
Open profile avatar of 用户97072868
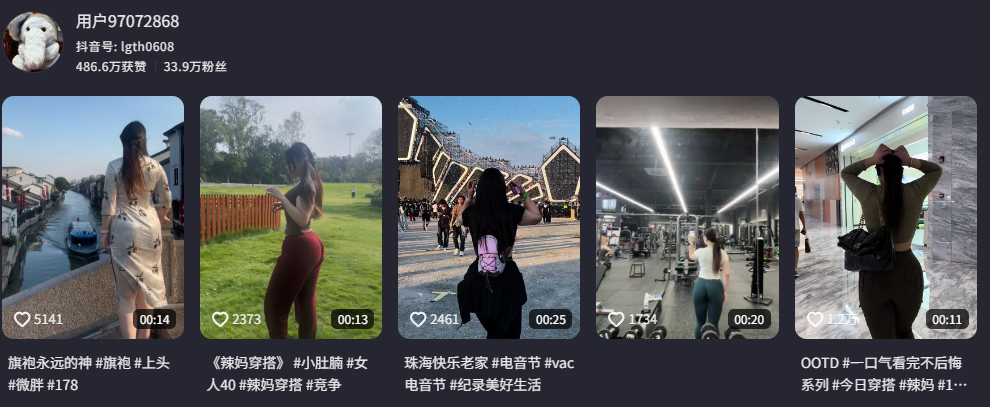pos(34,43)
